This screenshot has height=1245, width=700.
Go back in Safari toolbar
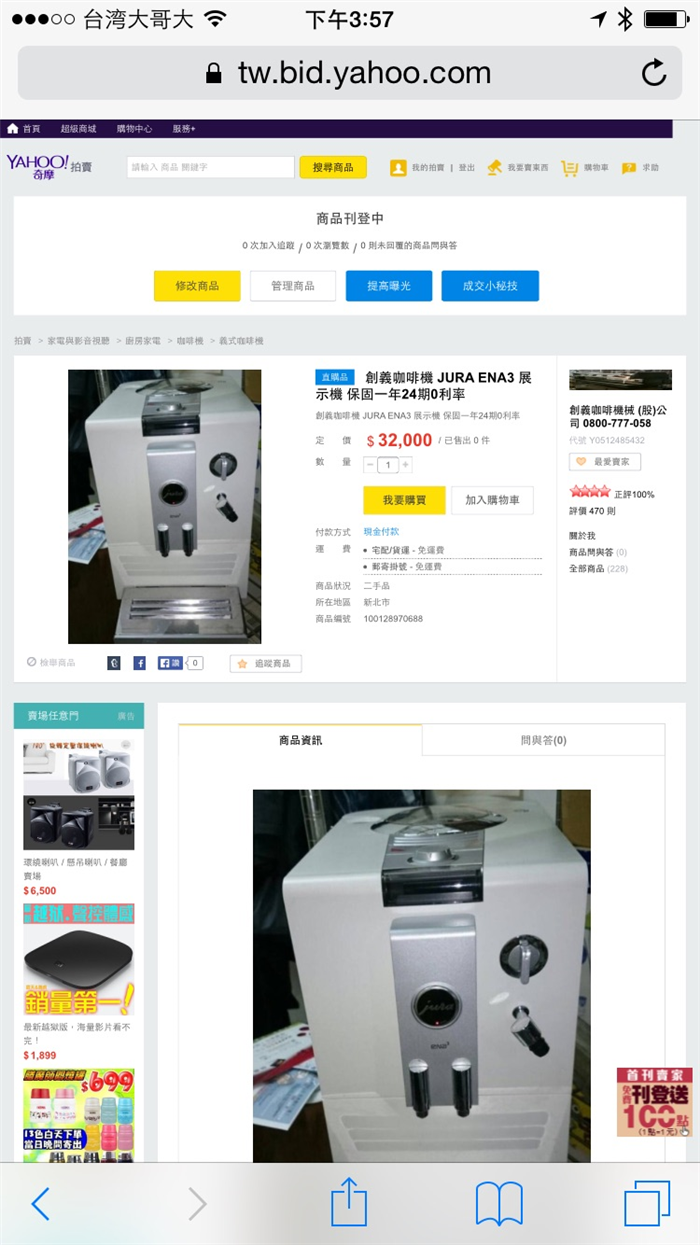(x=41, y=1203)
